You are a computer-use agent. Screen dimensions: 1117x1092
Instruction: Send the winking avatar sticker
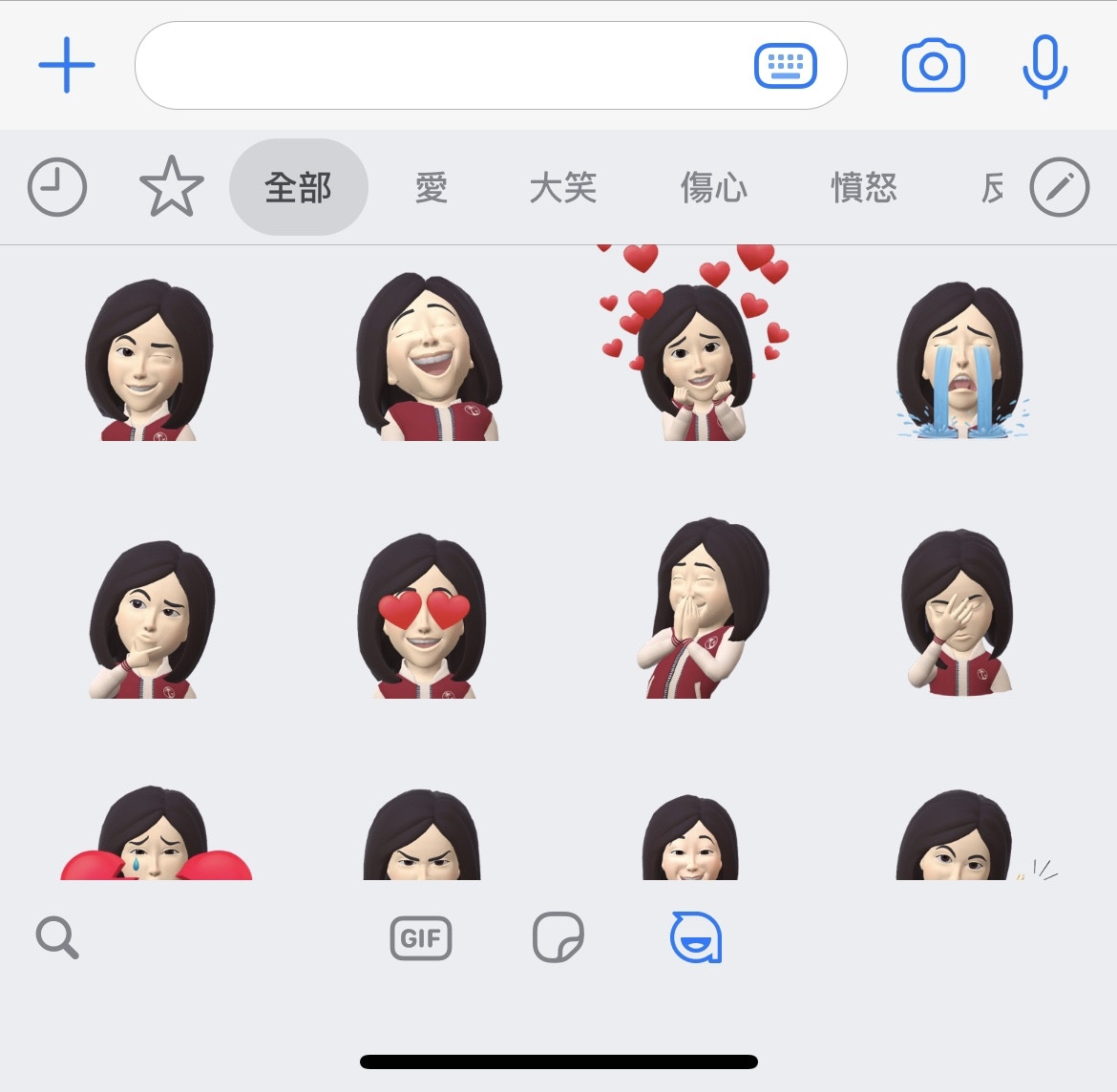point(148,360)
